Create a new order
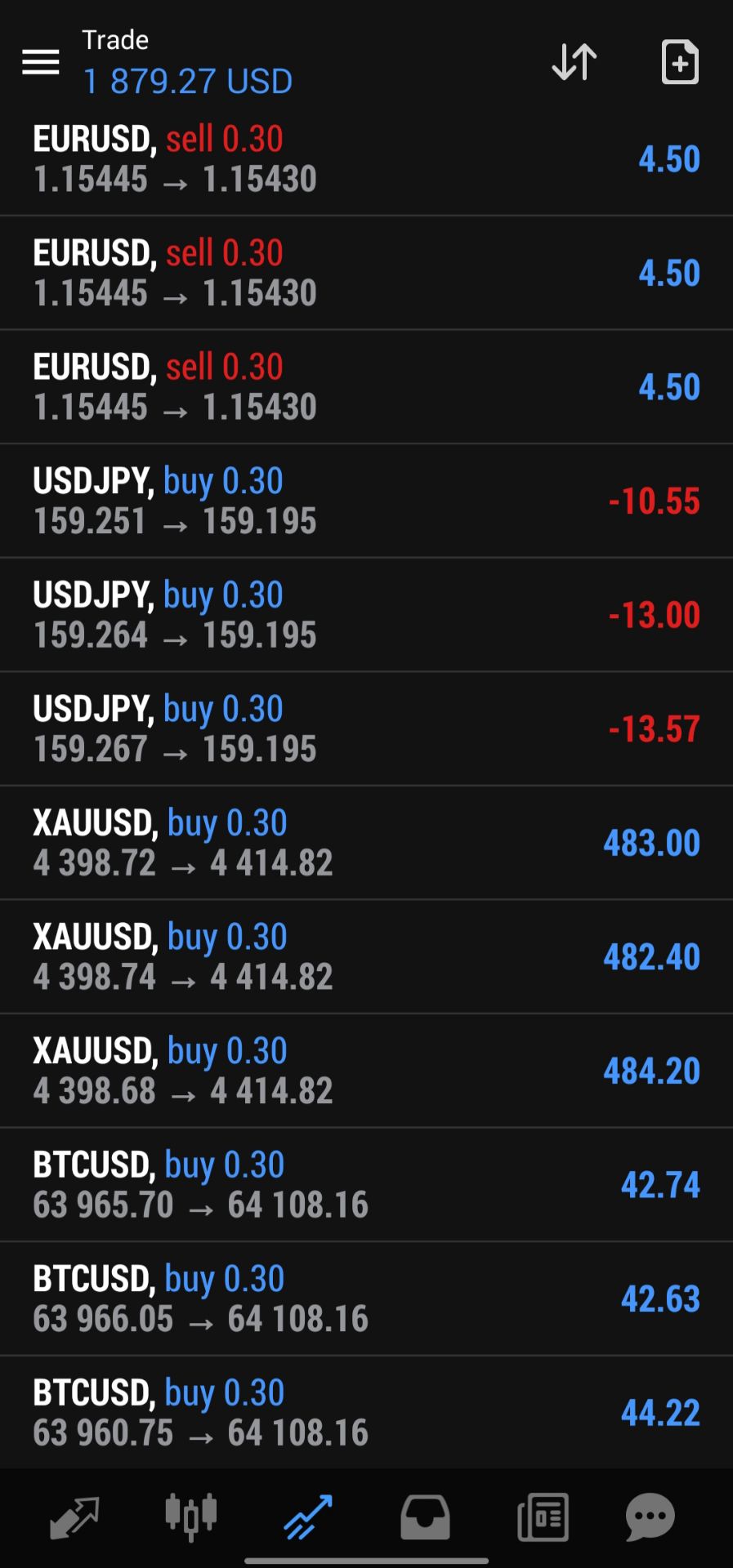The image size is (733, 1568). (x=680, y=62)
